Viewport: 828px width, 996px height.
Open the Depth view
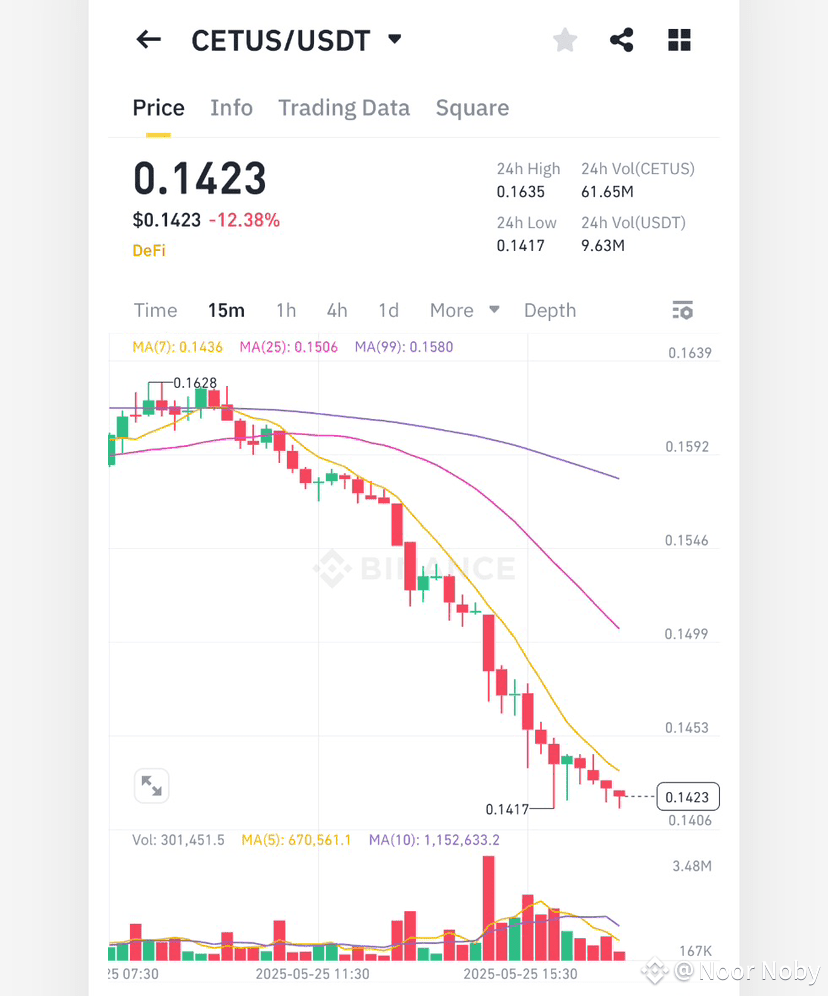tap(549, 310)
